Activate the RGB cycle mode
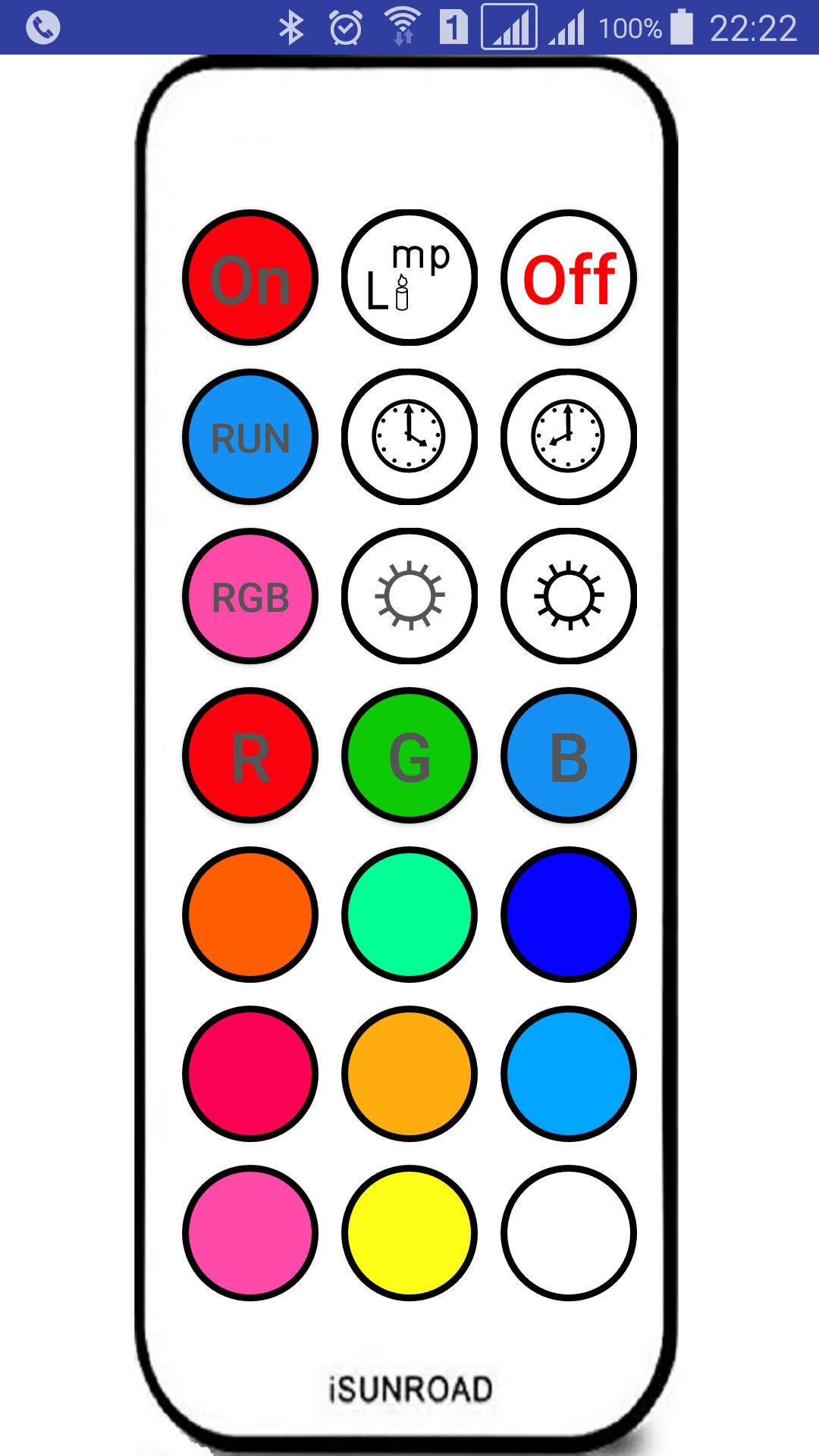 coord(252,596)
